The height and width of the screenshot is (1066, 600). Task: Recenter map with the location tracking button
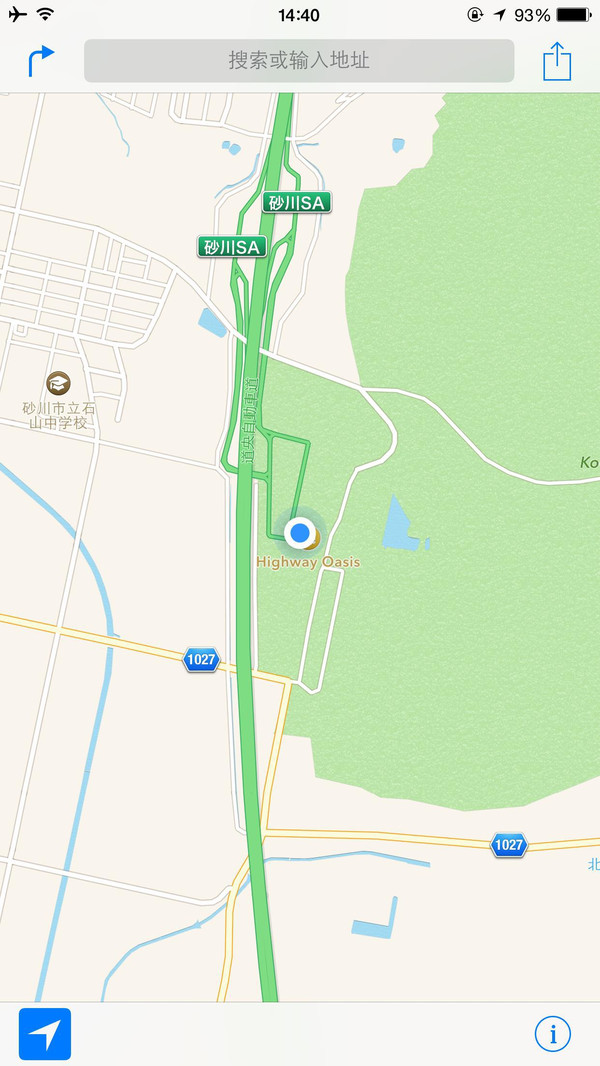coord(45,1033)
